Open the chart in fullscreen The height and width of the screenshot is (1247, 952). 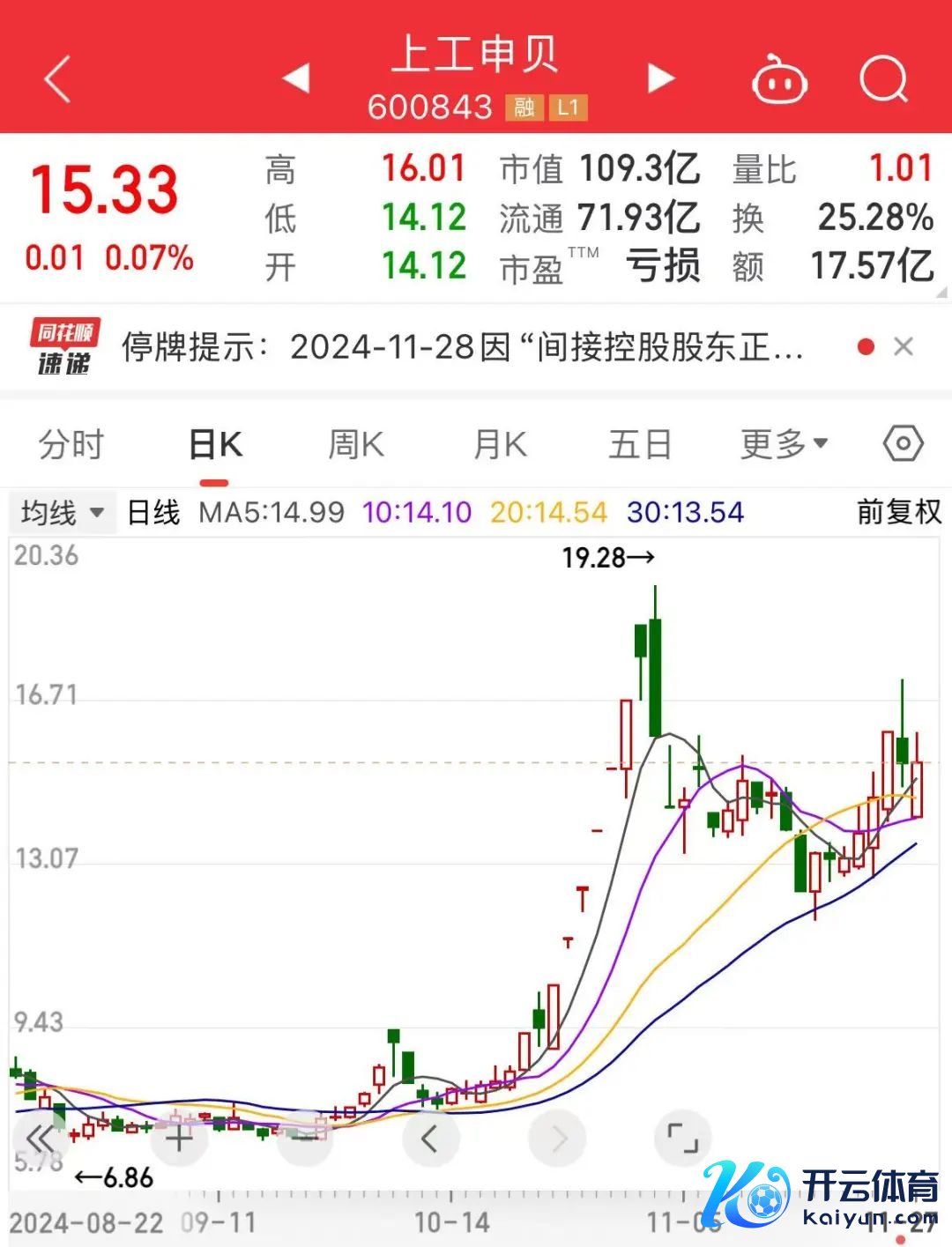coord(682,1139)
